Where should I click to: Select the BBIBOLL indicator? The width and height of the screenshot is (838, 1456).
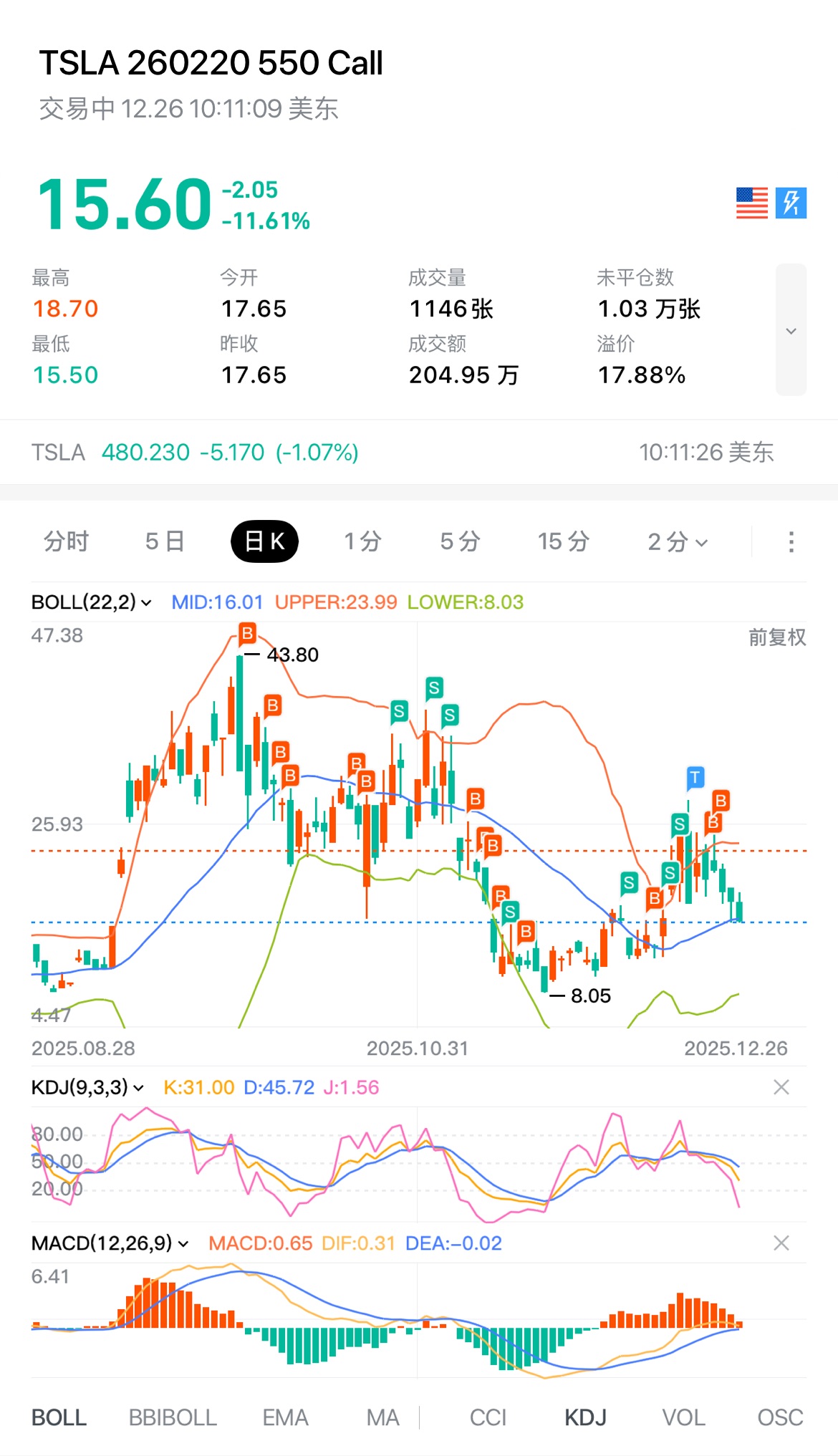point(173,1417)
